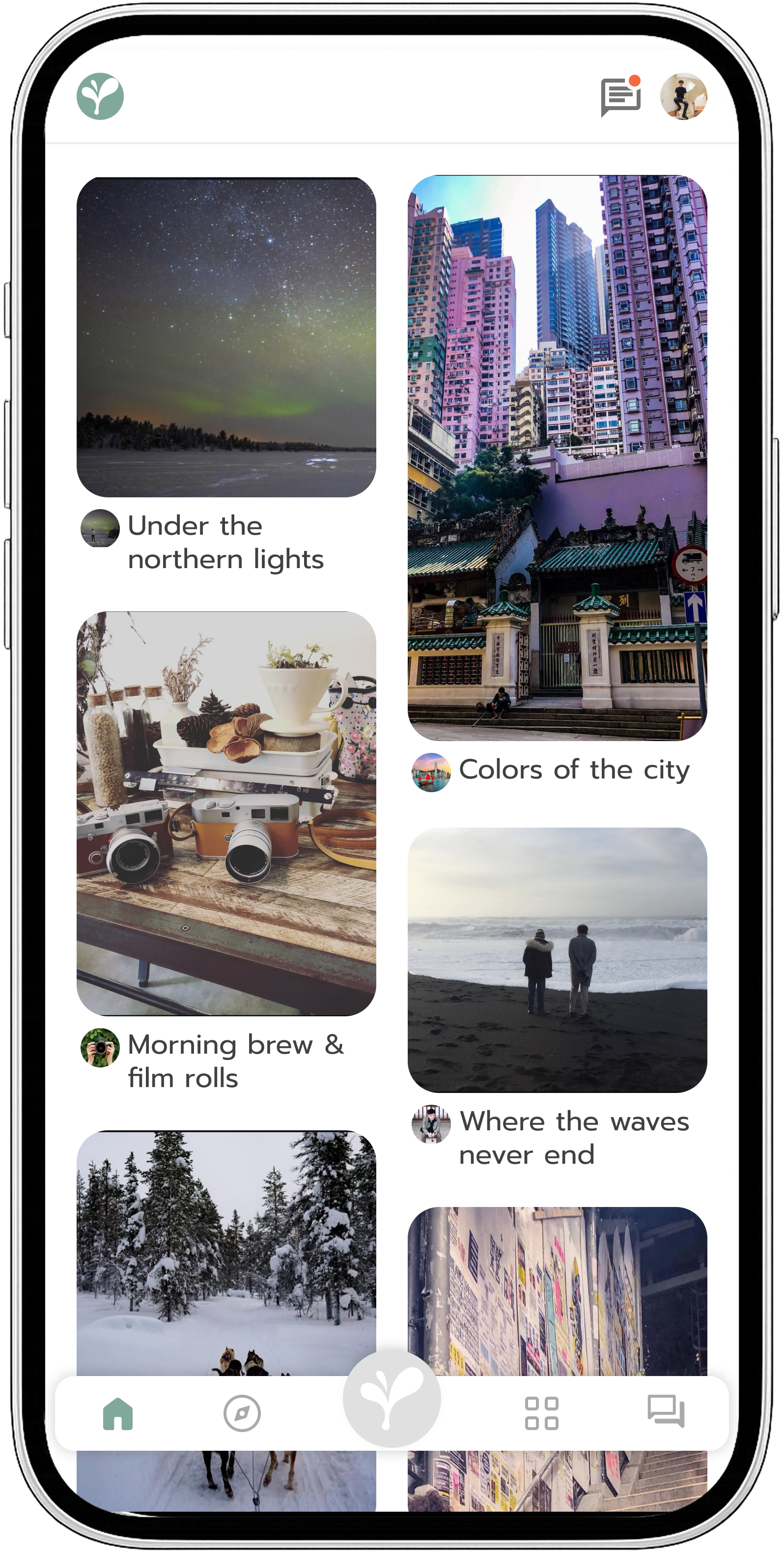Open your profile avatar
Screen dimensions: 784x1551
683,96
